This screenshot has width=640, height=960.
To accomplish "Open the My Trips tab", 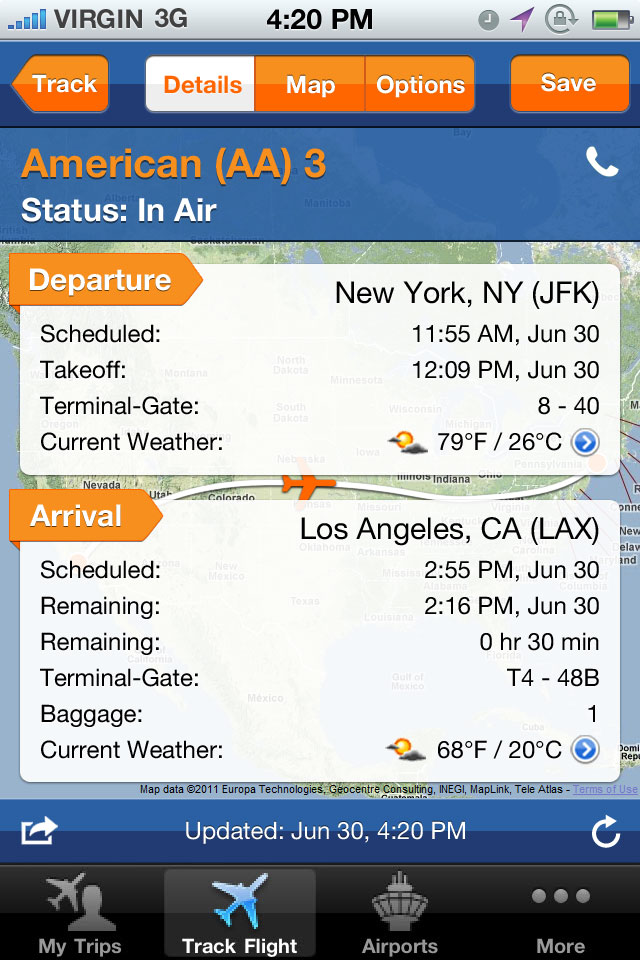I will 80,914.
